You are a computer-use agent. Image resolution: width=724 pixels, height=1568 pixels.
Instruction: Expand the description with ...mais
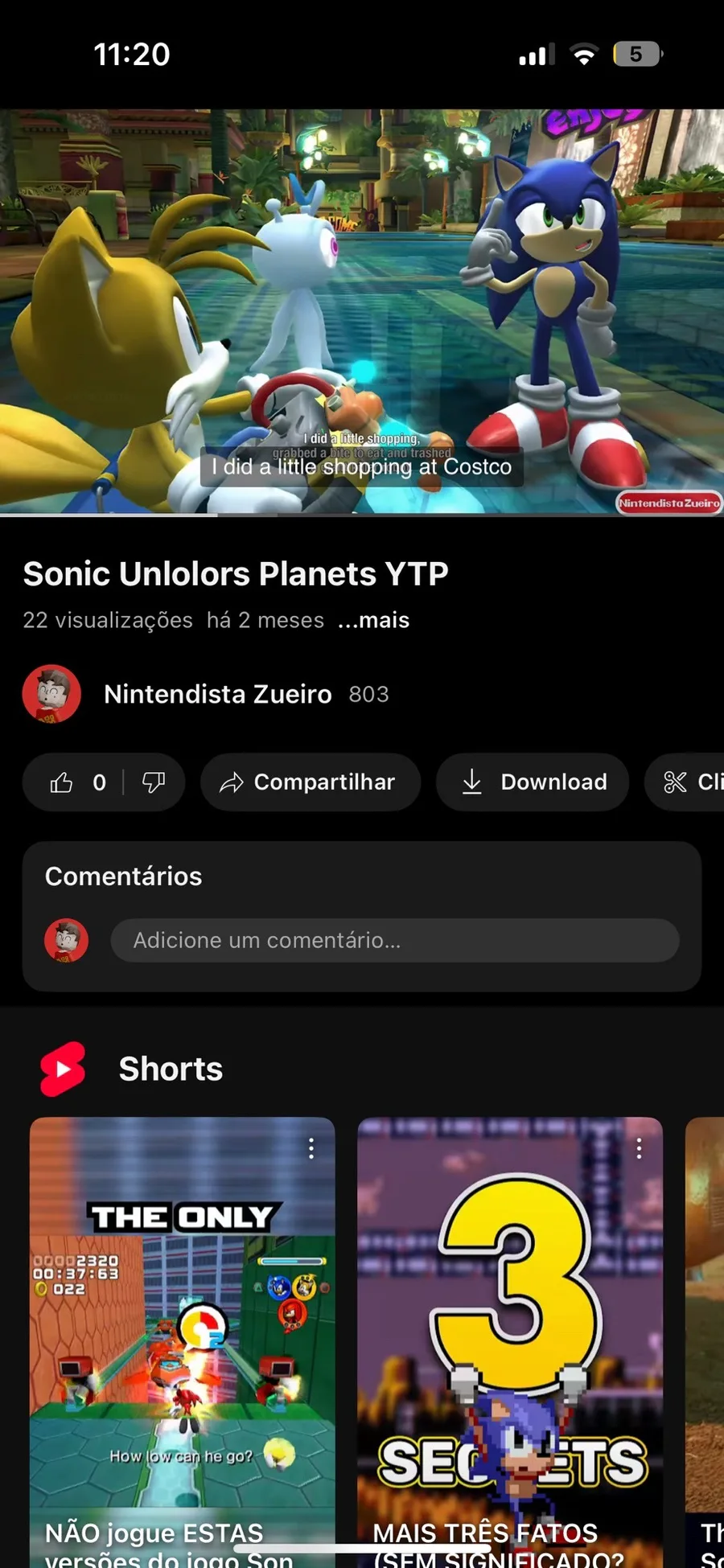(373, 621)
